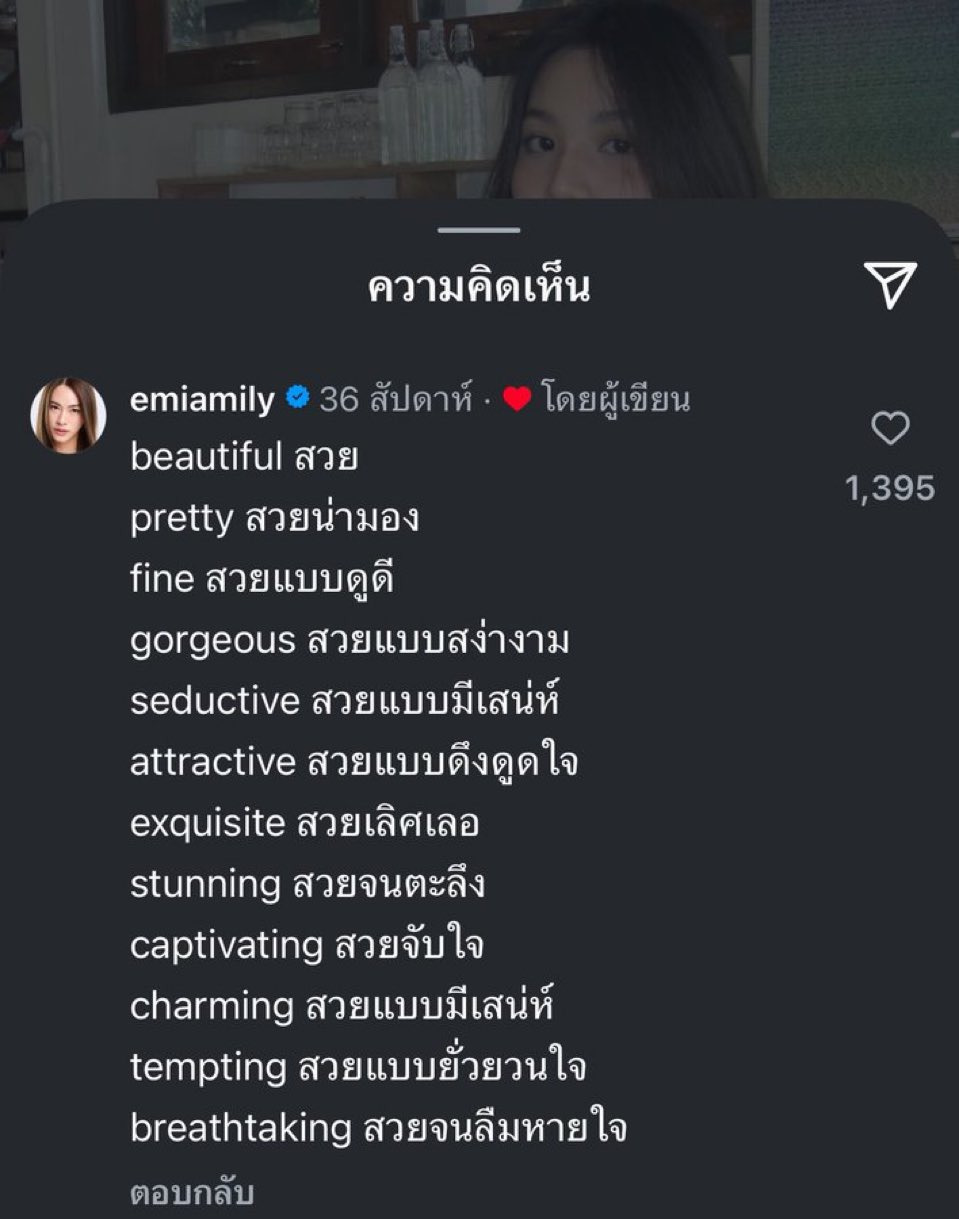Like emiamily's comment
Image resolution: width=959 pixels, height=1219 pixels.
click(x=889, y=429)
